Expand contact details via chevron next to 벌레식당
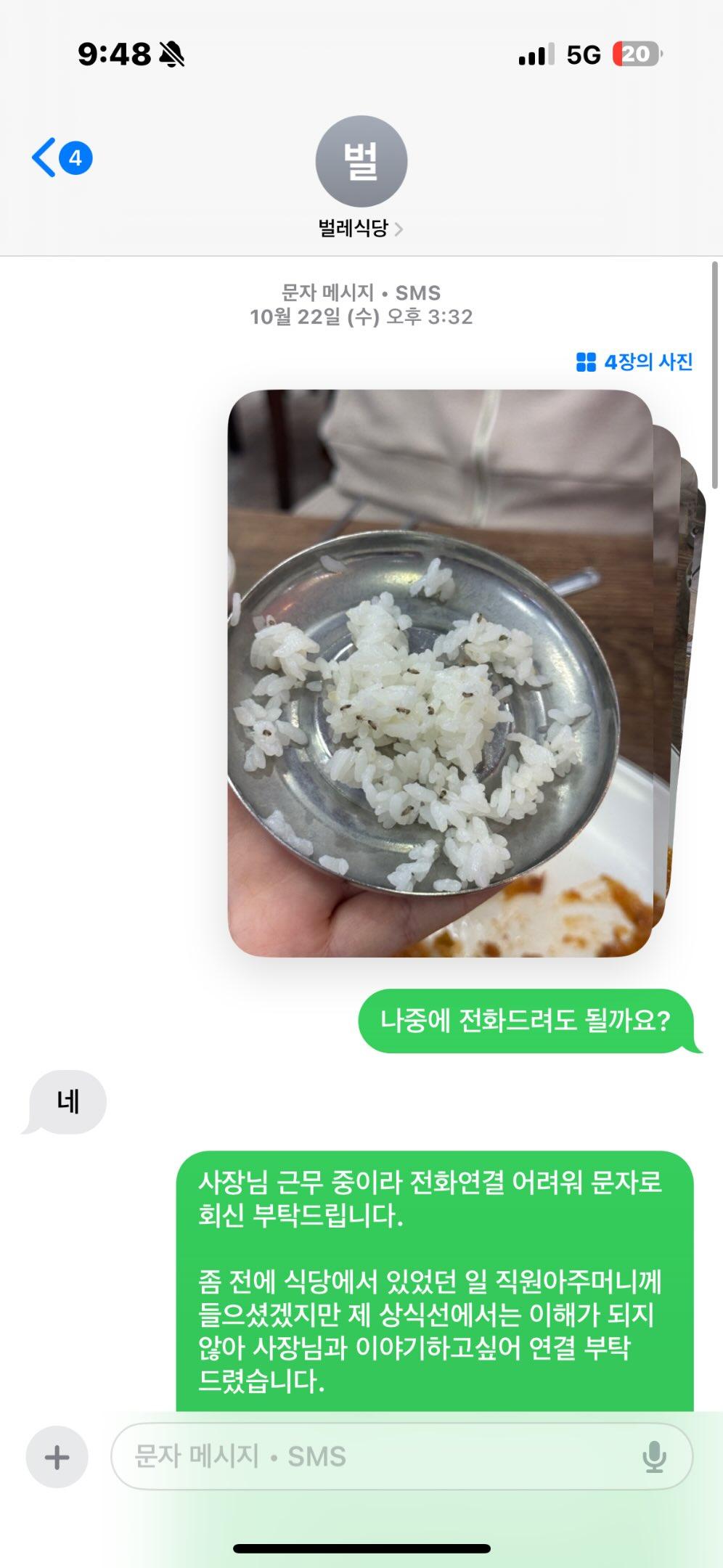 (401, 226)
